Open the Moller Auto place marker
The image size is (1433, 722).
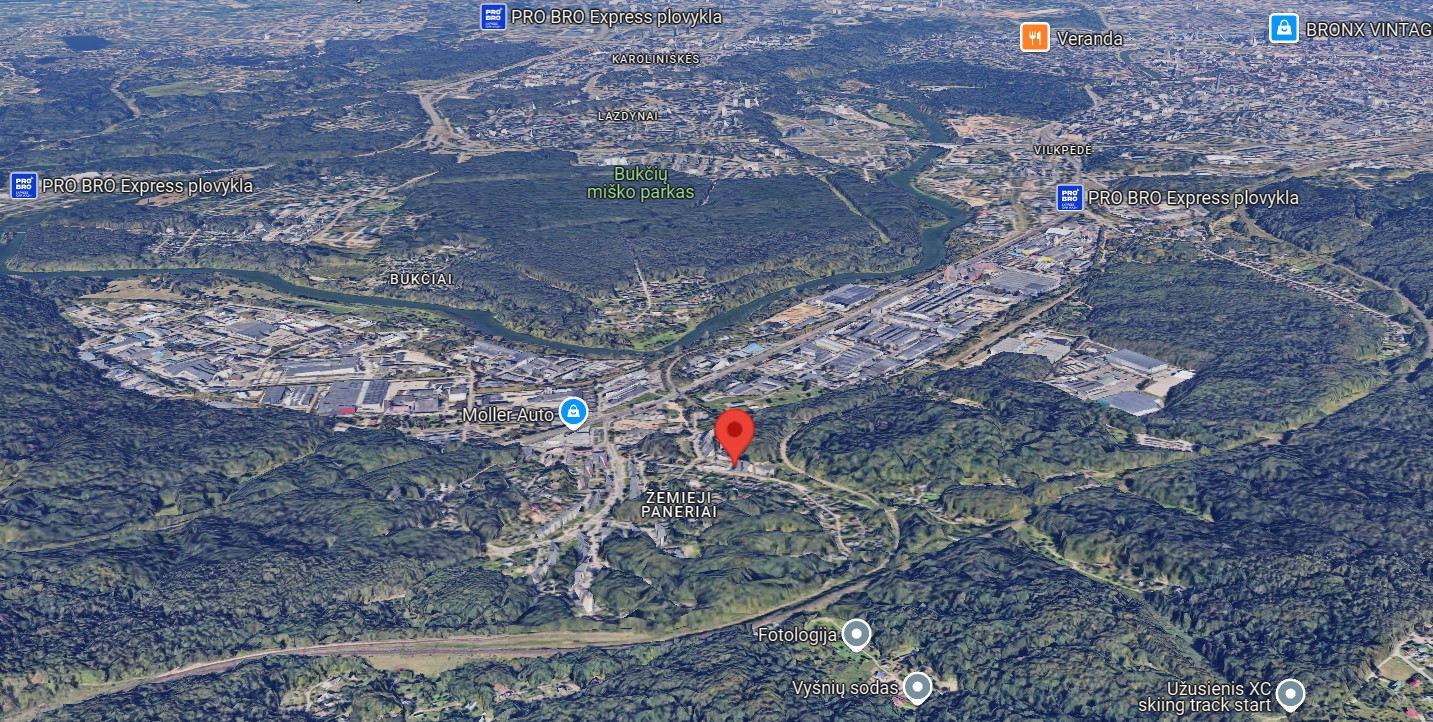pos(573,412)
